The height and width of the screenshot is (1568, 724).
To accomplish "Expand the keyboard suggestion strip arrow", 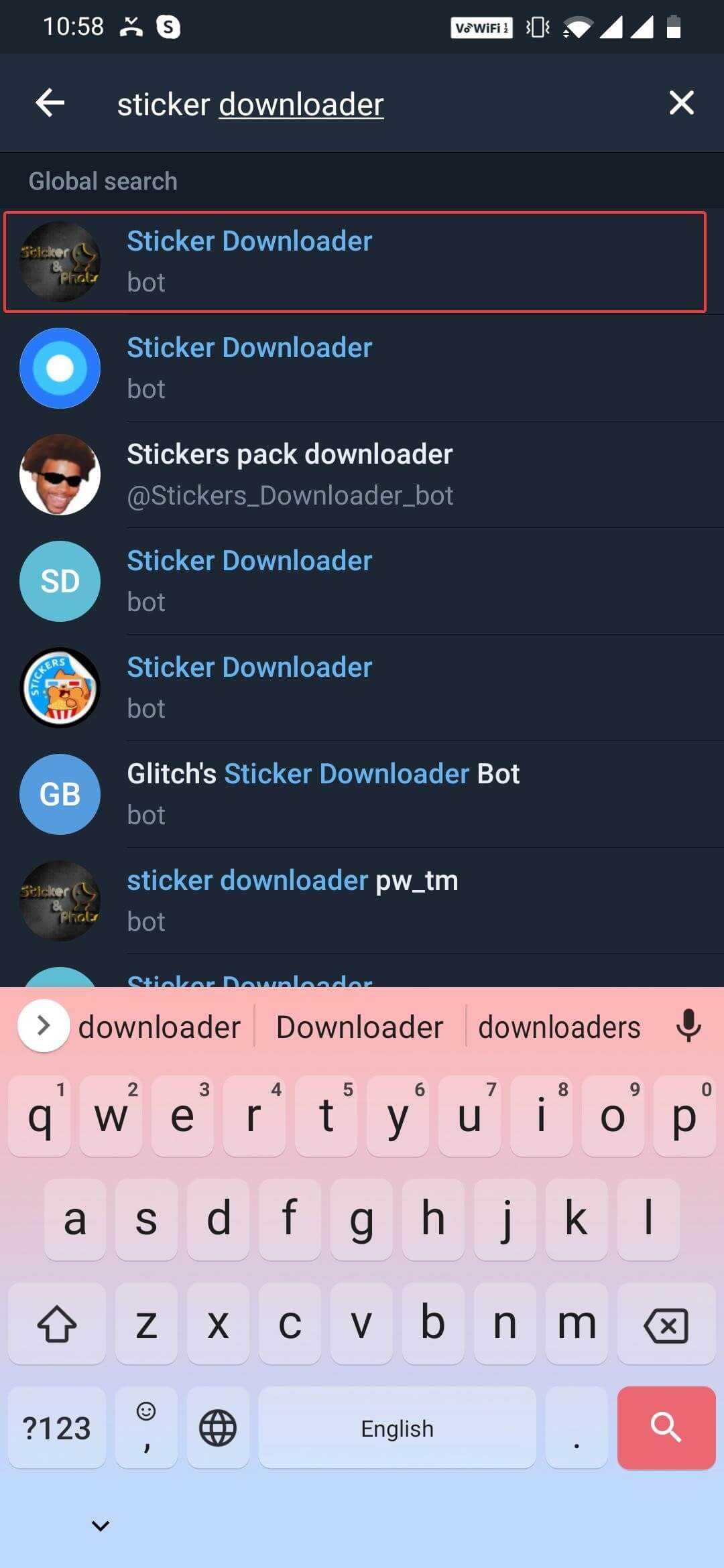I will coord(44,1026).
